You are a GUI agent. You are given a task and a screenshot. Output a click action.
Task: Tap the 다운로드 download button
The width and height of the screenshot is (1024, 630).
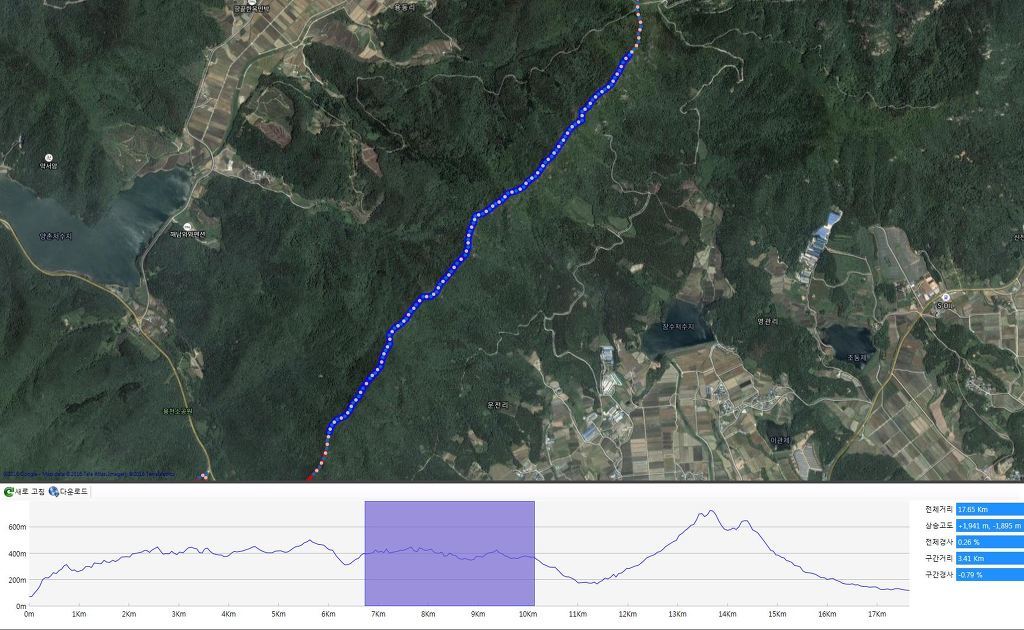point(68,491)
